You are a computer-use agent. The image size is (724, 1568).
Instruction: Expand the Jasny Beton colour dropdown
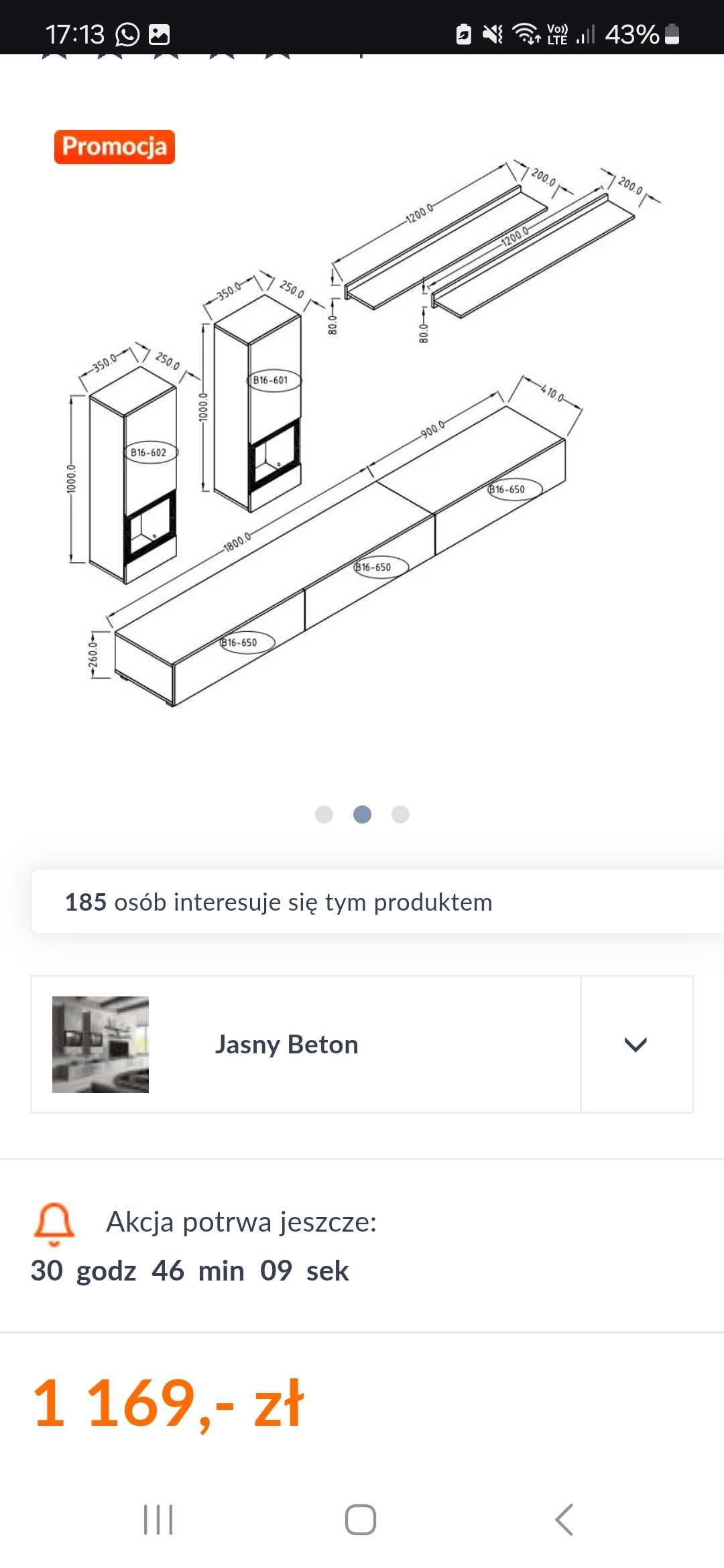click(636, 1044)
